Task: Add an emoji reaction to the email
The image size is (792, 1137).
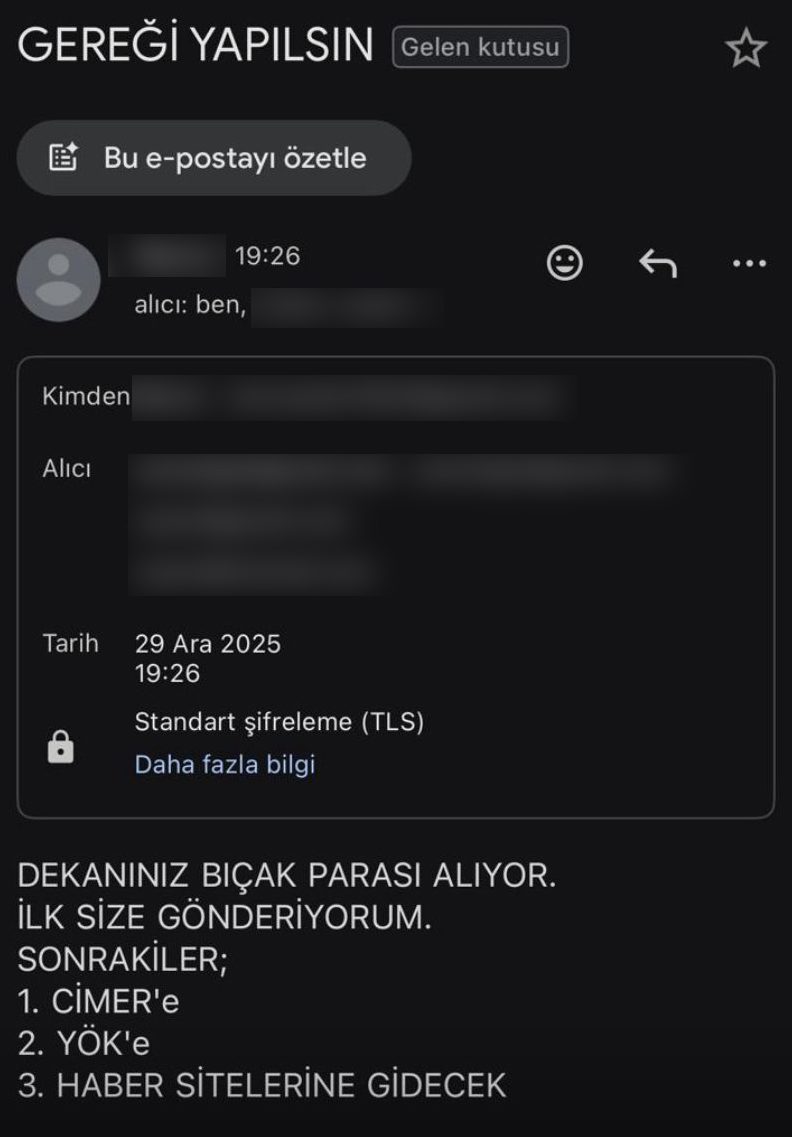Action: click(x=565, y=263)
